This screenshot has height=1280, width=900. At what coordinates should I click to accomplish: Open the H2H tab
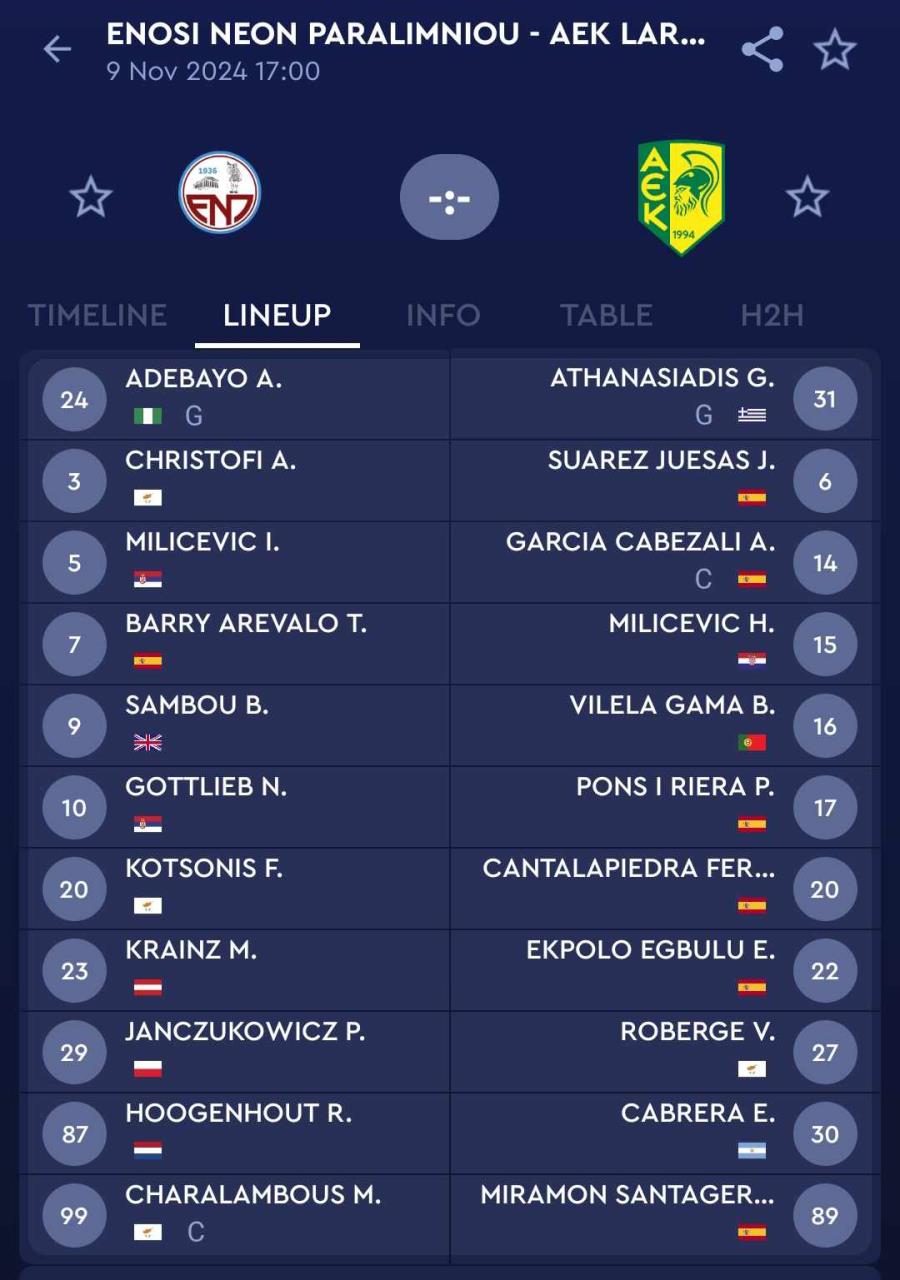click(x=772, y=315)
